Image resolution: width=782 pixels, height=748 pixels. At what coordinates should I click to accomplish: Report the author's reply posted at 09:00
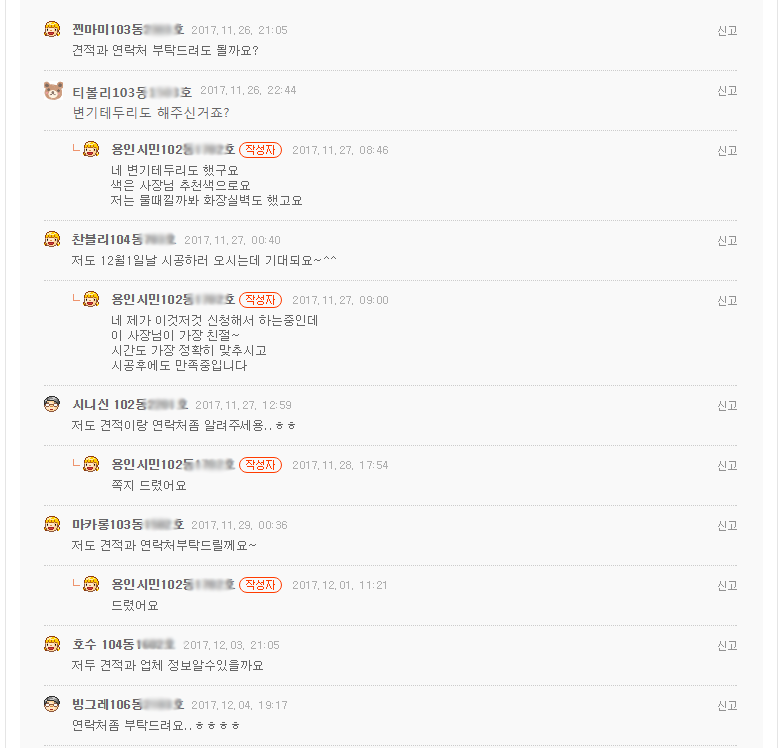[x=726, y=301]
